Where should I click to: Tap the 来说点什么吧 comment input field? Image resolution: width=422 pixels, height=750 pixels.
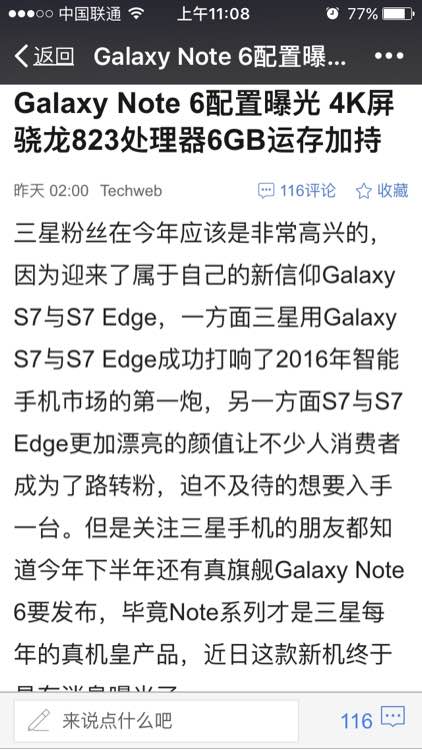pyautogui.click(x=156, y=720)
